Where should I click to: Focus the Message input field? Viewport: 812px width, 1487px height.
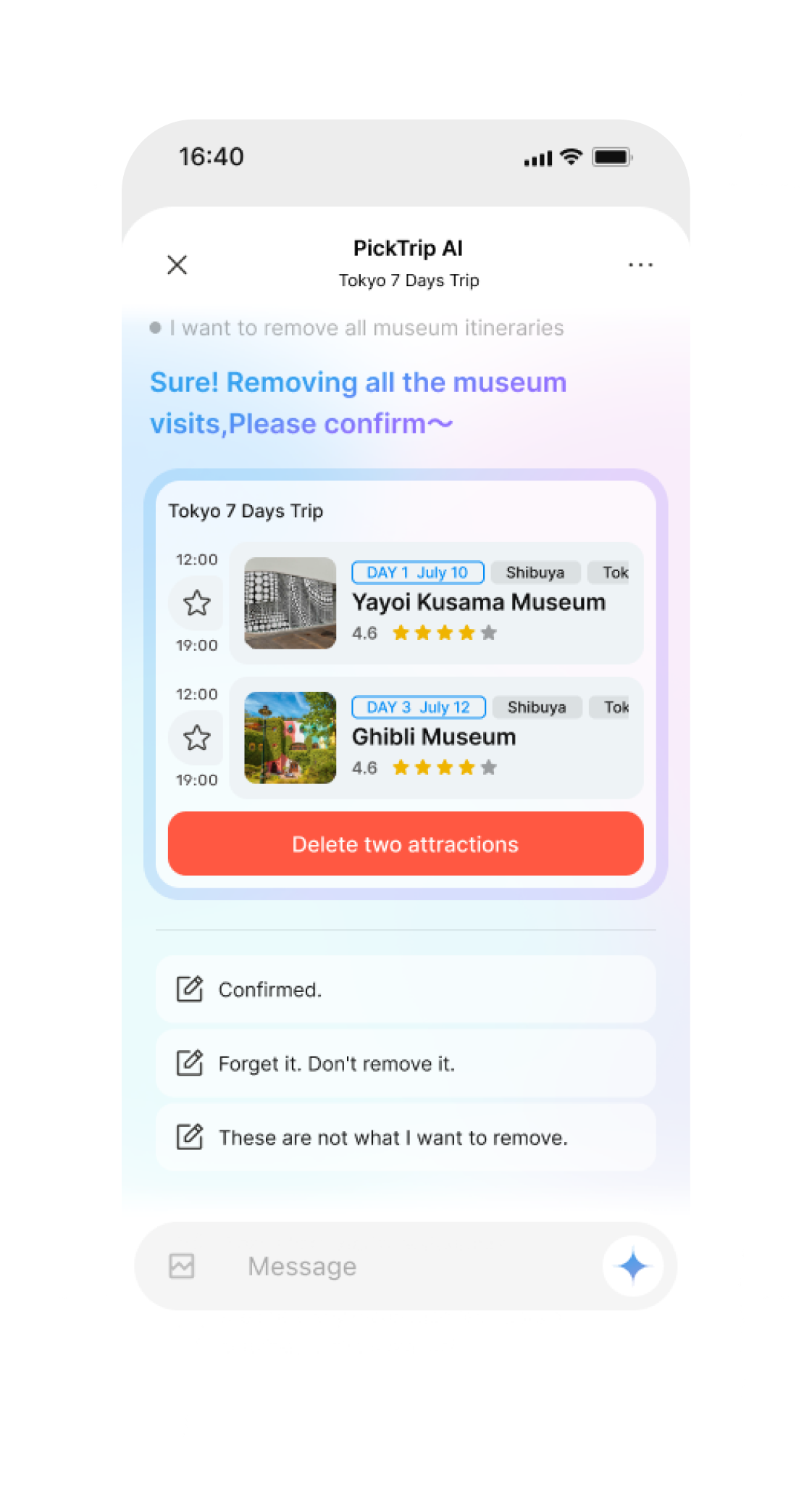(x=406, y=1266)
